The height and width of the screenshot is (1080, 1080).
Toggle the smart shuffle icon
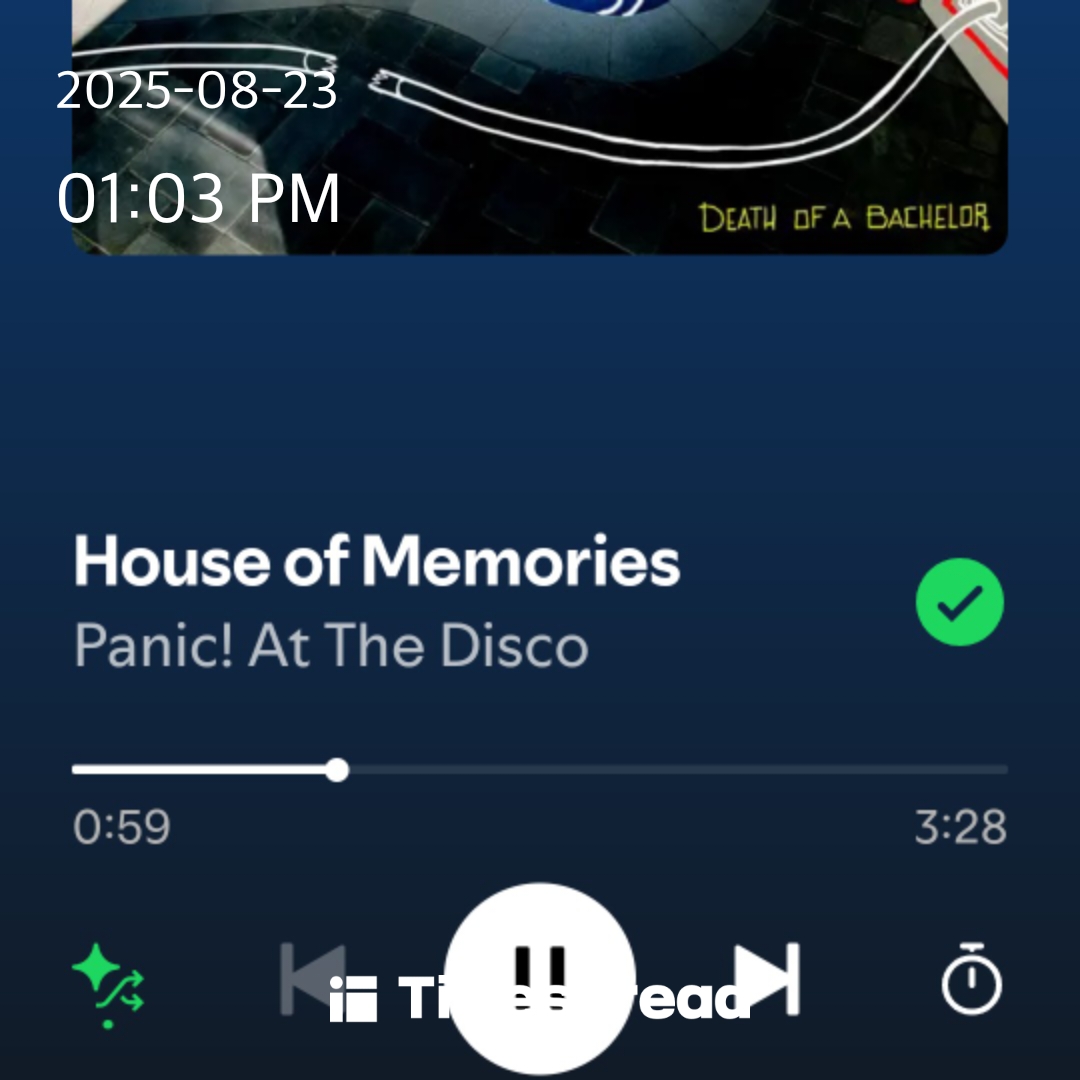coord(107,982)
